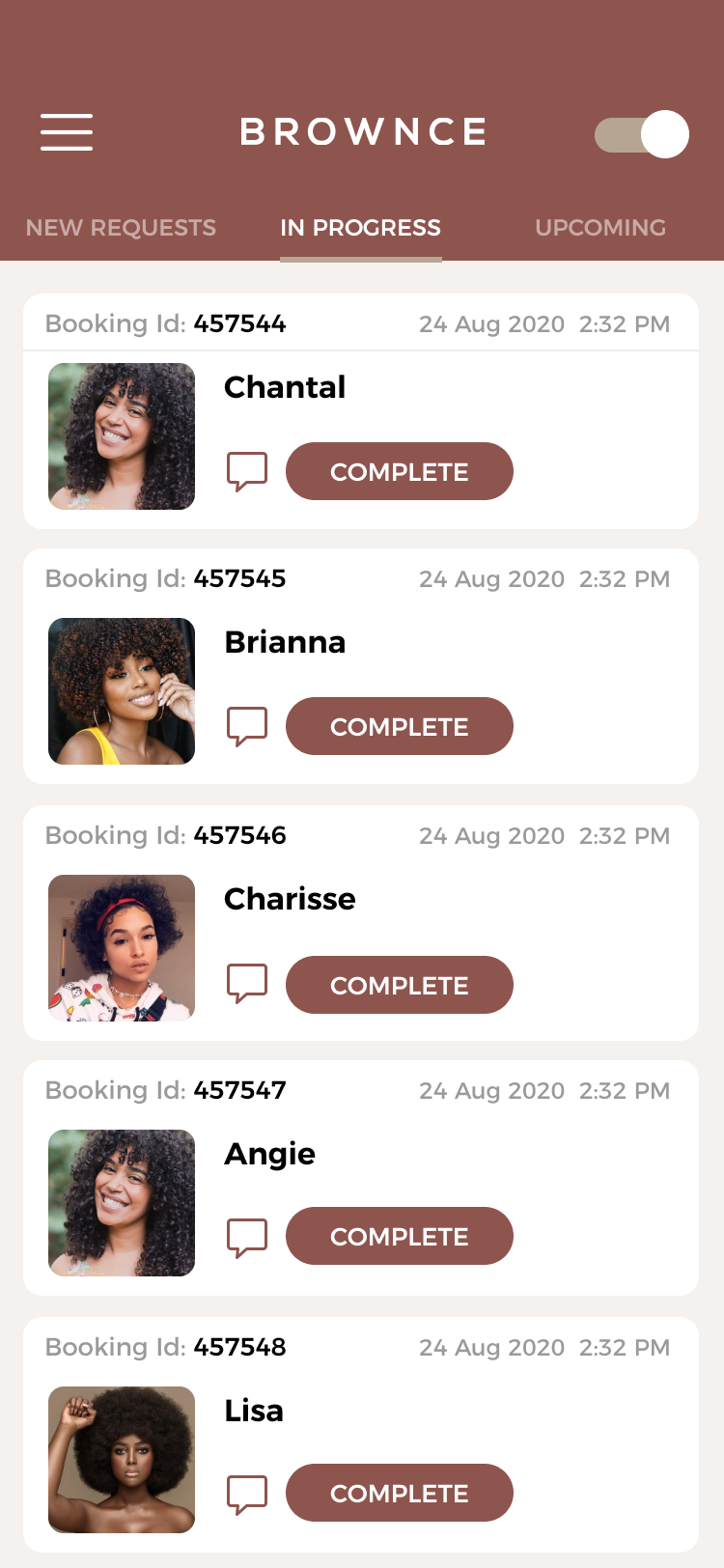Chat with Lisa about her booking
This screenshot has width=724, height=1568.
pos(246,1494)
